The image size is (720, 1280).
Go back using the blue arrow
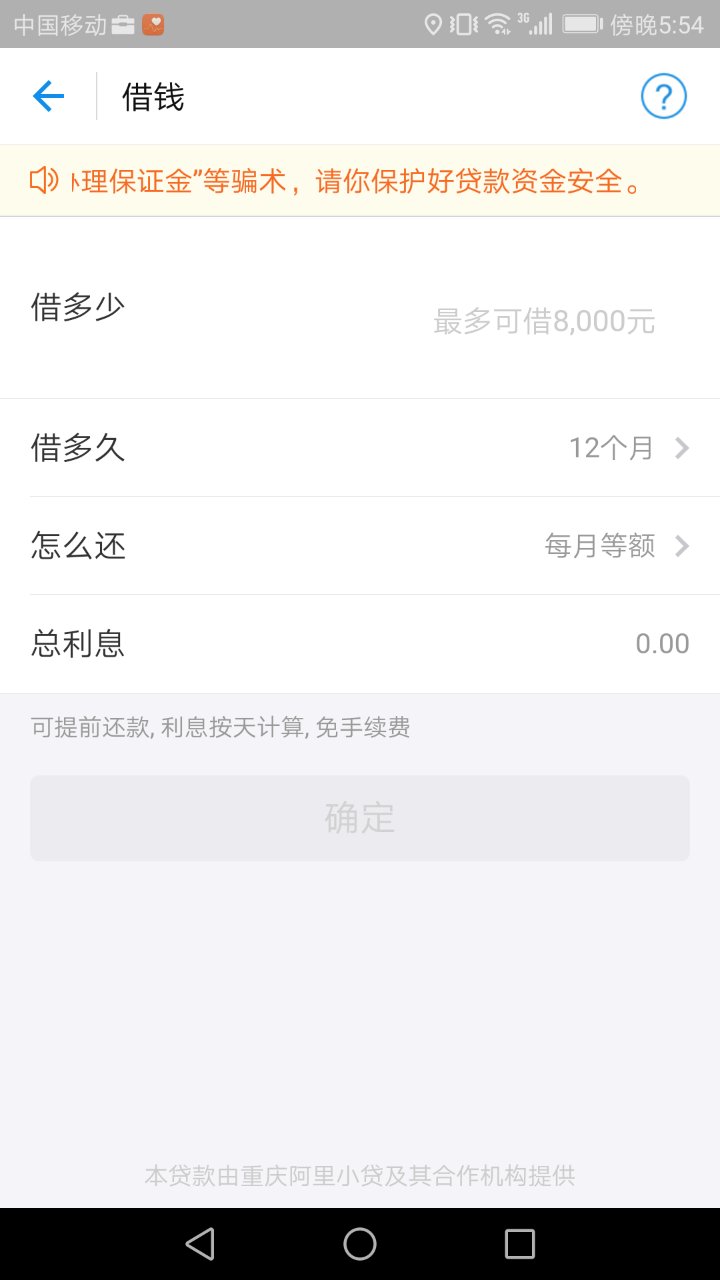(48, 97)
